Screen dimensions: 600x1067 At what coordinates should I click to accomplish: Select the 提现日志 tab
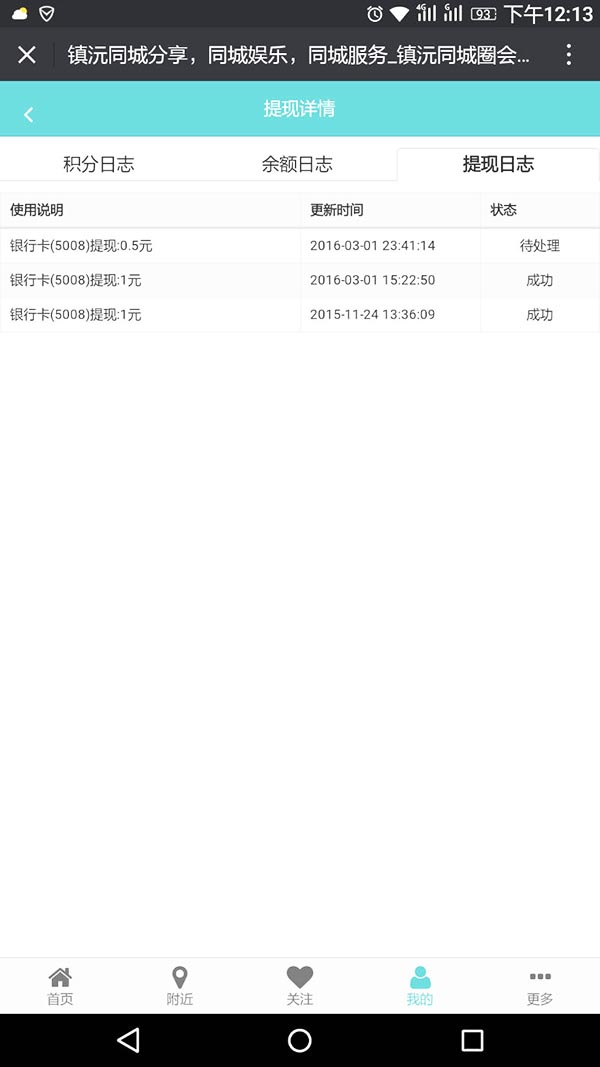coord(498,164)
